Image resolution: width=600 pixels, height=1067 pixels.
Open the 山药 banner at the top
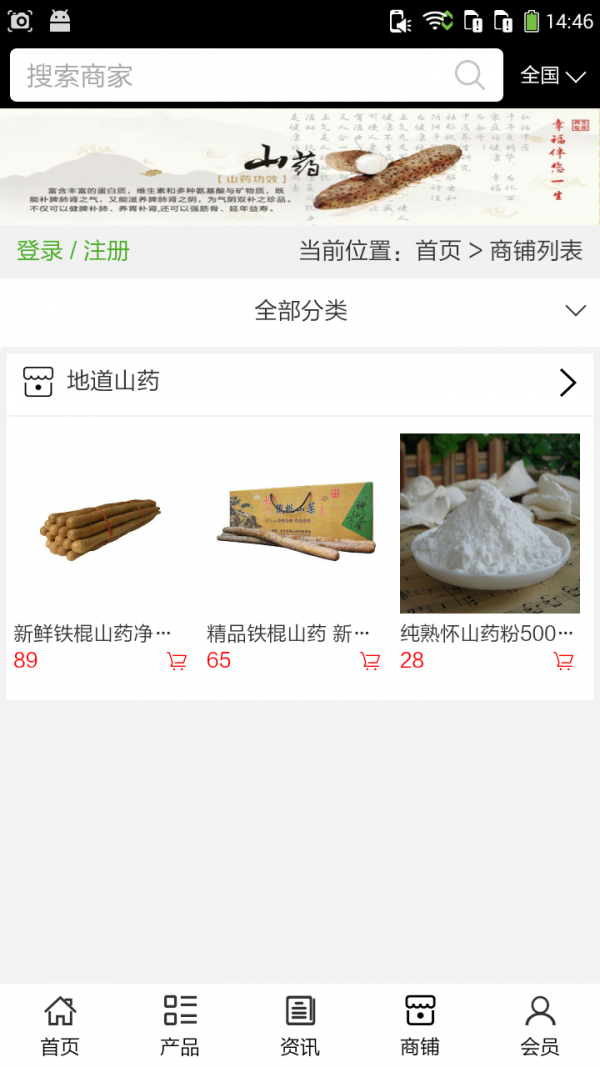[300, 166]
